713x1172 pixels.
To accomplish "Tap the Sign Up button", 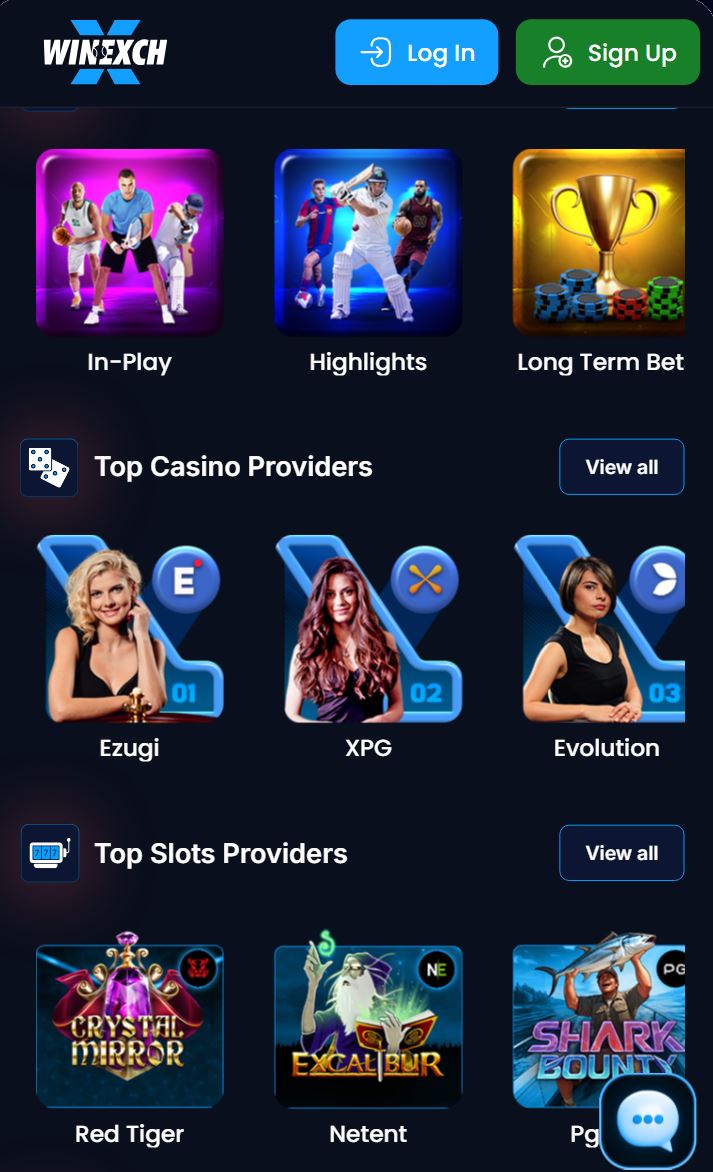I will [x=607, y=53].
